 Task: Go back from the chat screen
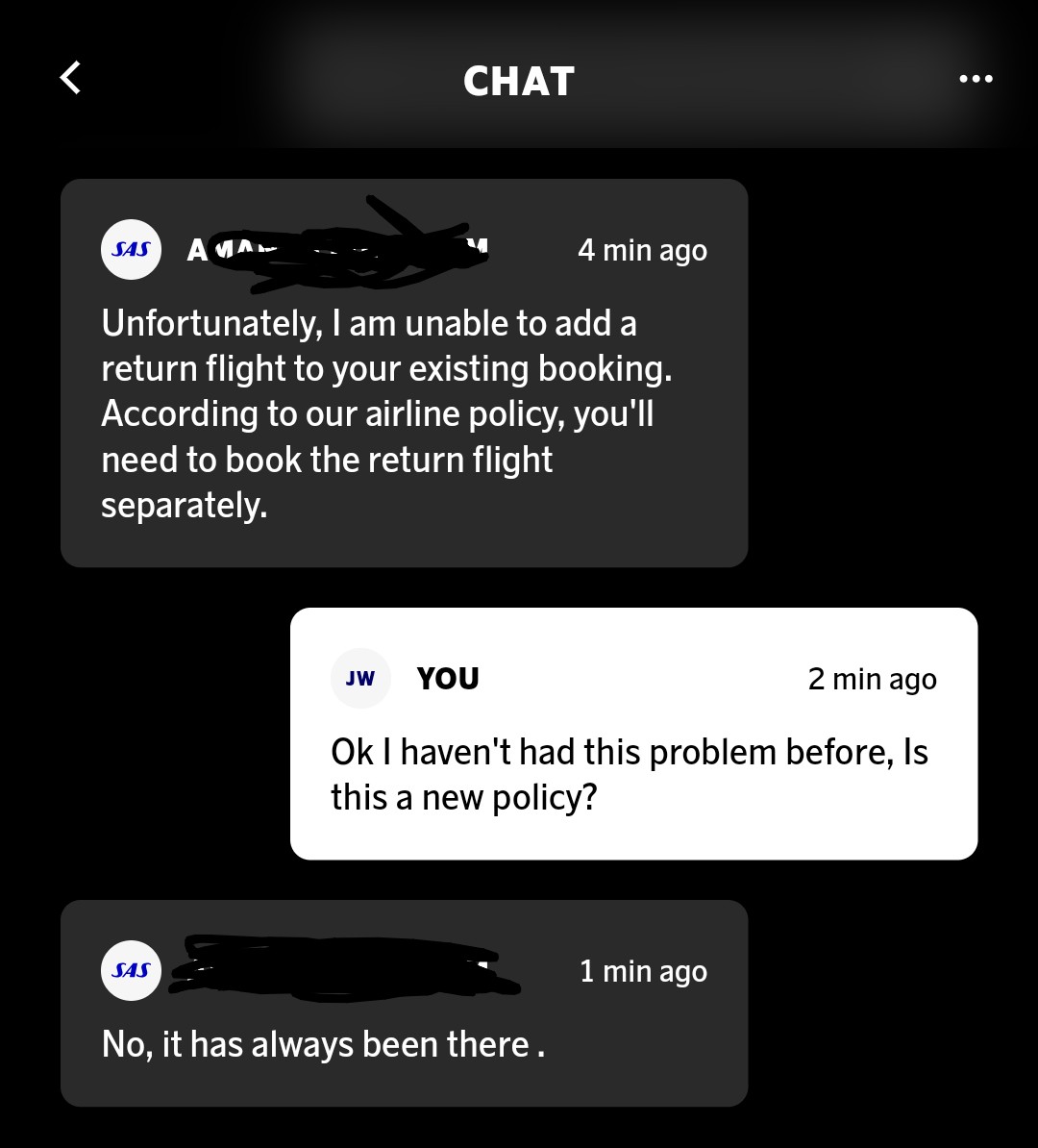click(x=70, y=78)
